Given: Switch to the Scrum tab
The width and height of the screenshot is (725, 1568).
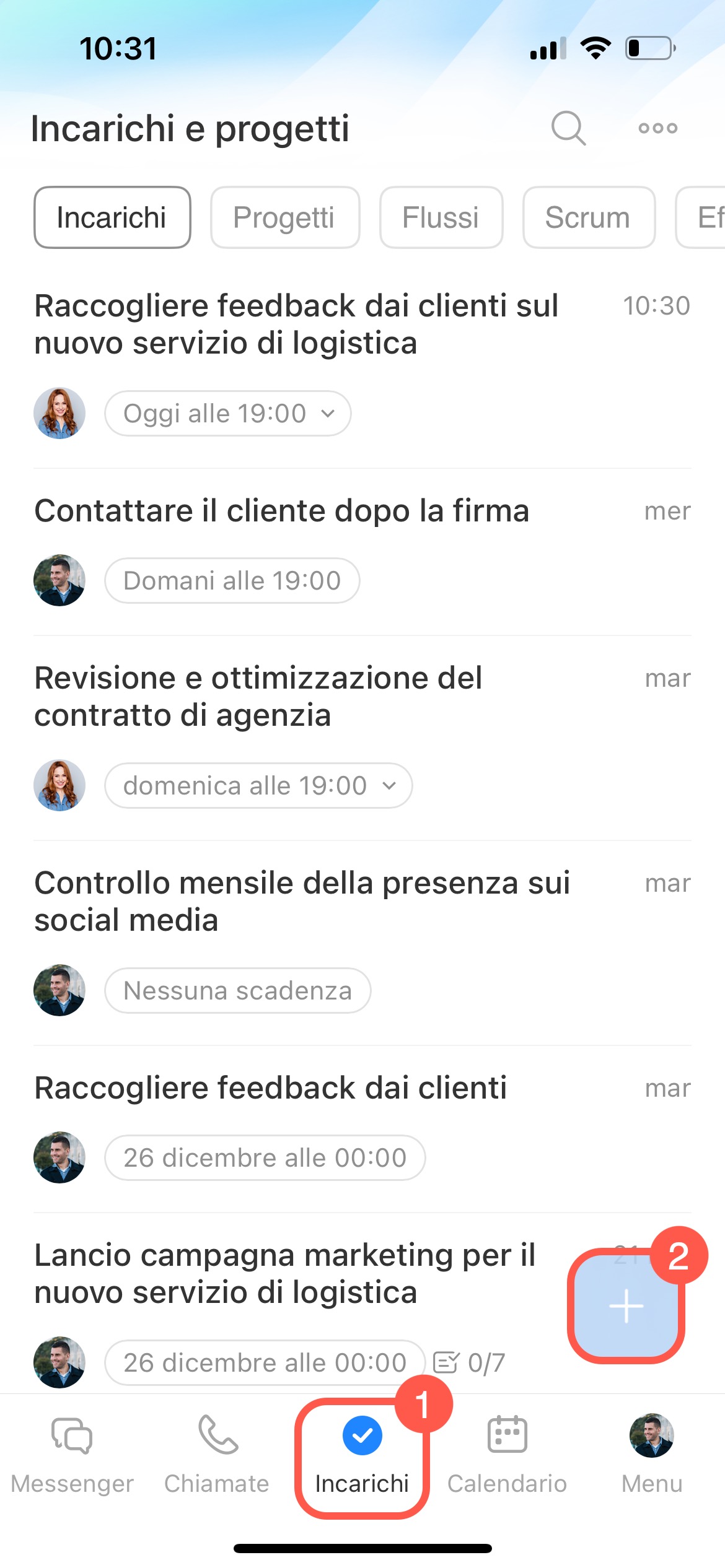Looking at the screenshot, I should 588,217.
